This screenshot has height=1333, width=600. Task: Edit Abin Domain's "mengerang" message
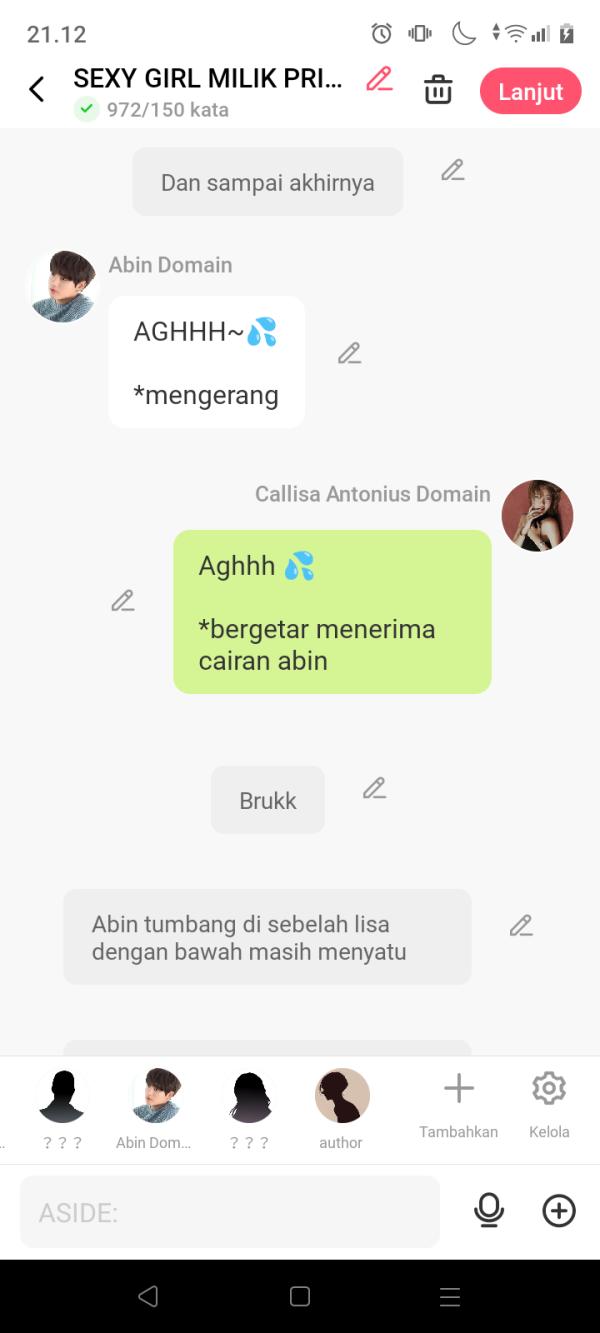tap(349, 354)
